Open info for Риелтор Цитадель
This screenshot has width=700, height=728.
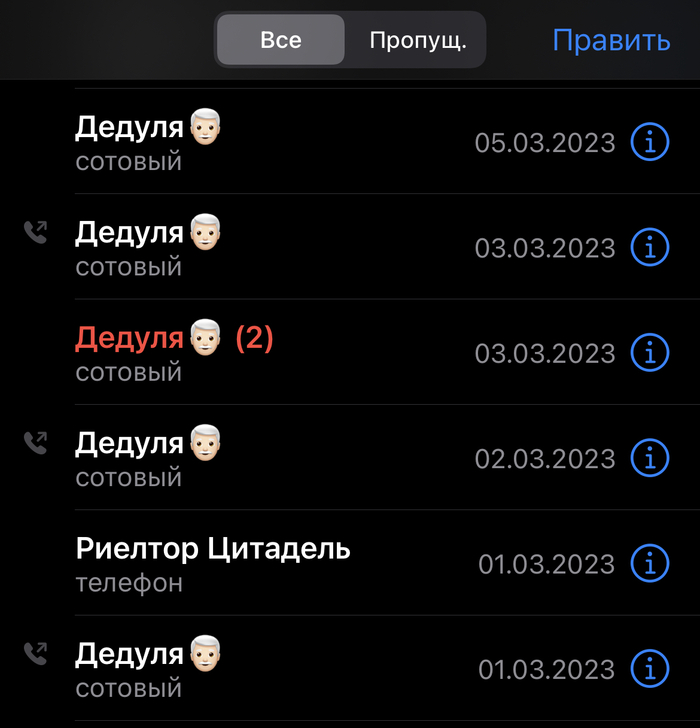click(650, 564)
